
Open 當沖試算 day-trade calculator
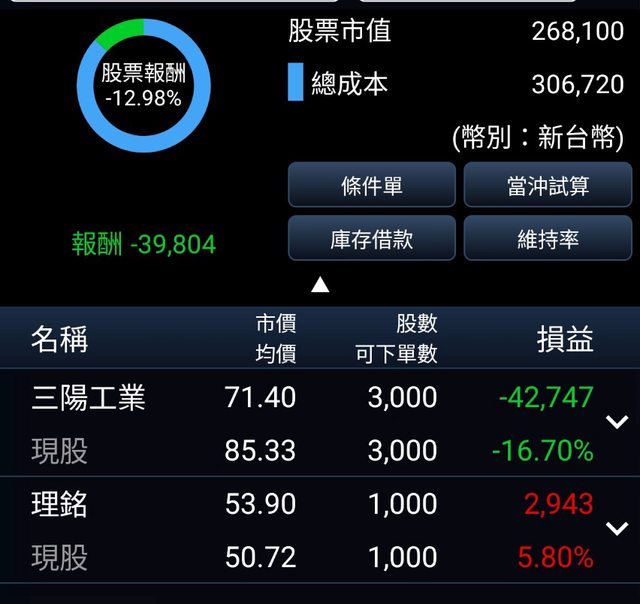(x=547, y=185)
